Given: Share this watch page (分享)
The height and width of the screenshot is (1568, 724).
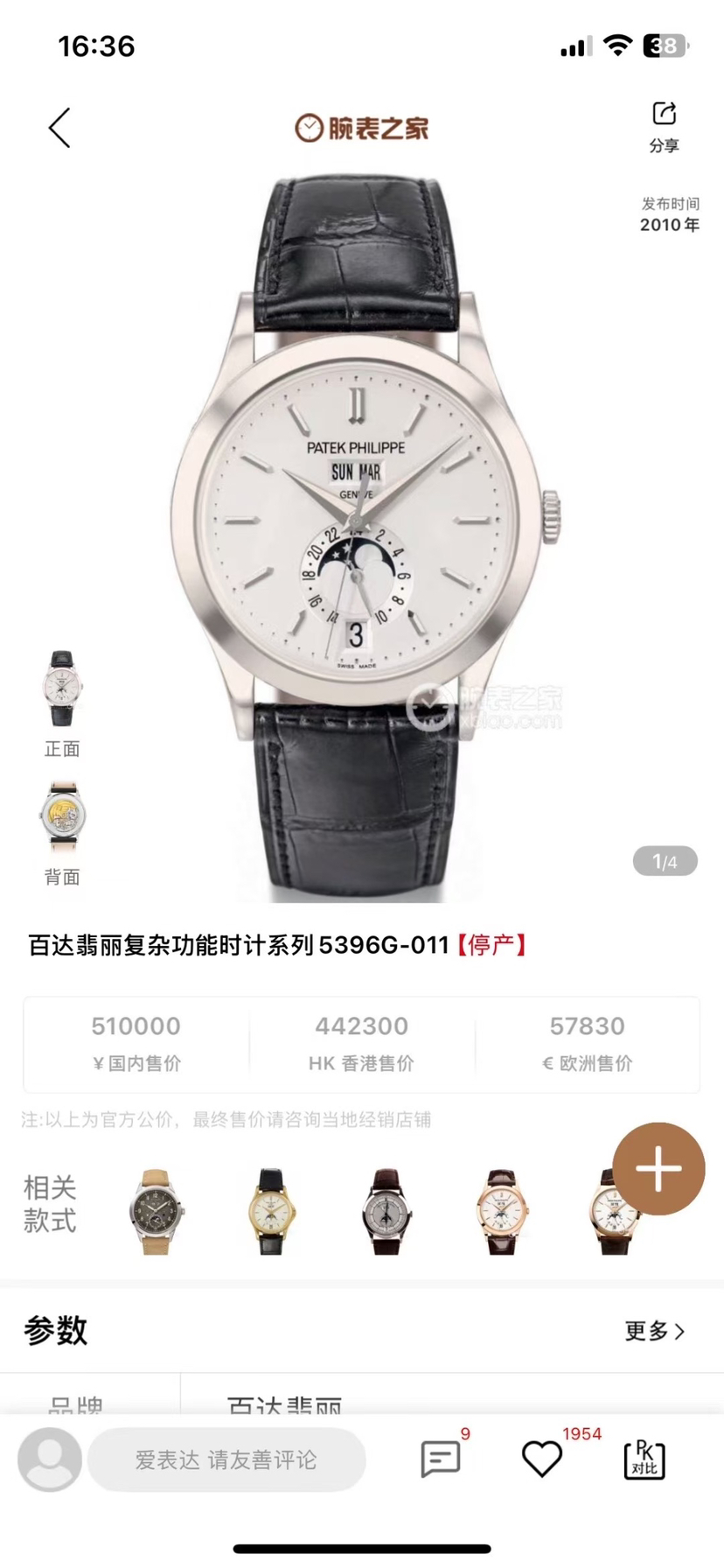Looking at the screenshot, I should tap(664, 126).
